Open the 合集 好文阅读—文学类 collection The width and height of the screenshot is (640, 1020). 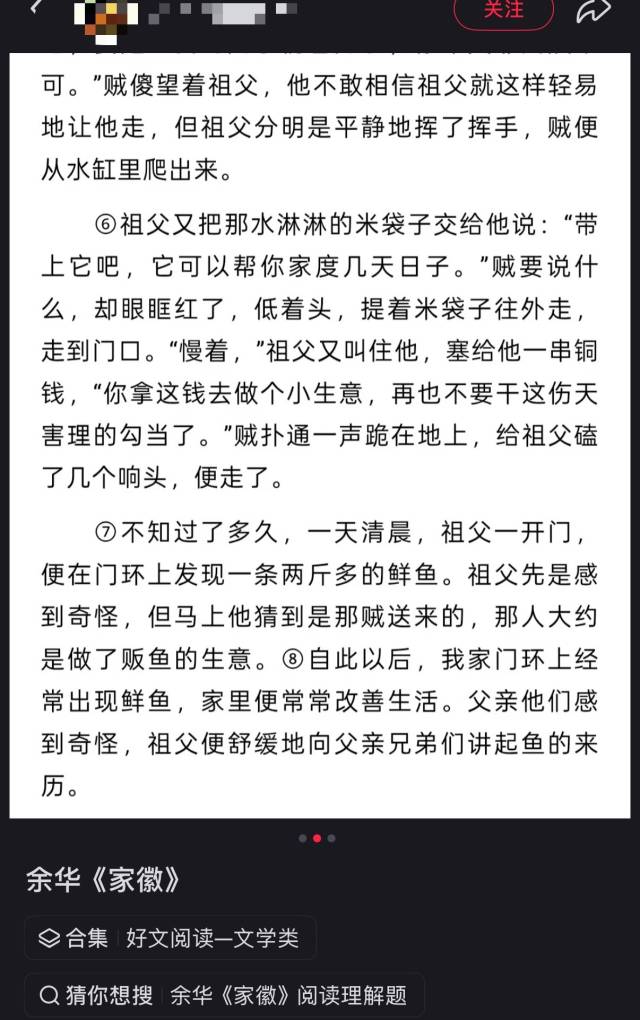(x=170, y=937)
